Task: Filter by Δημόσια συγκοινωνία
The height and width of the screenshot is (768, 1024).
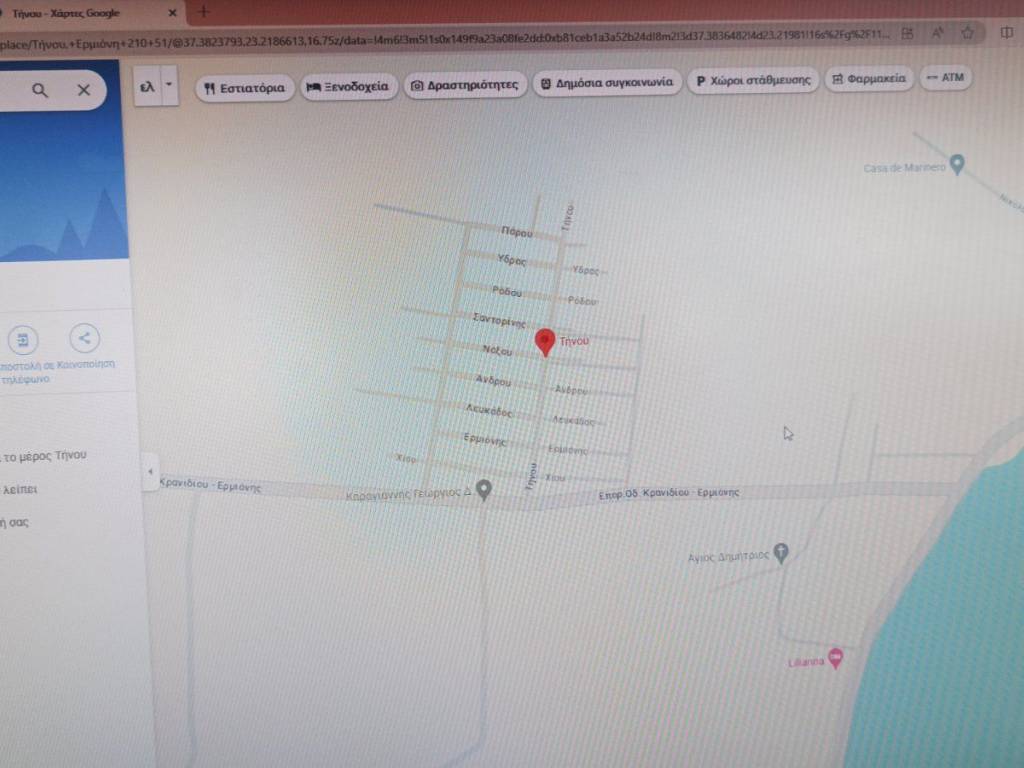Action: pos(607,83)
